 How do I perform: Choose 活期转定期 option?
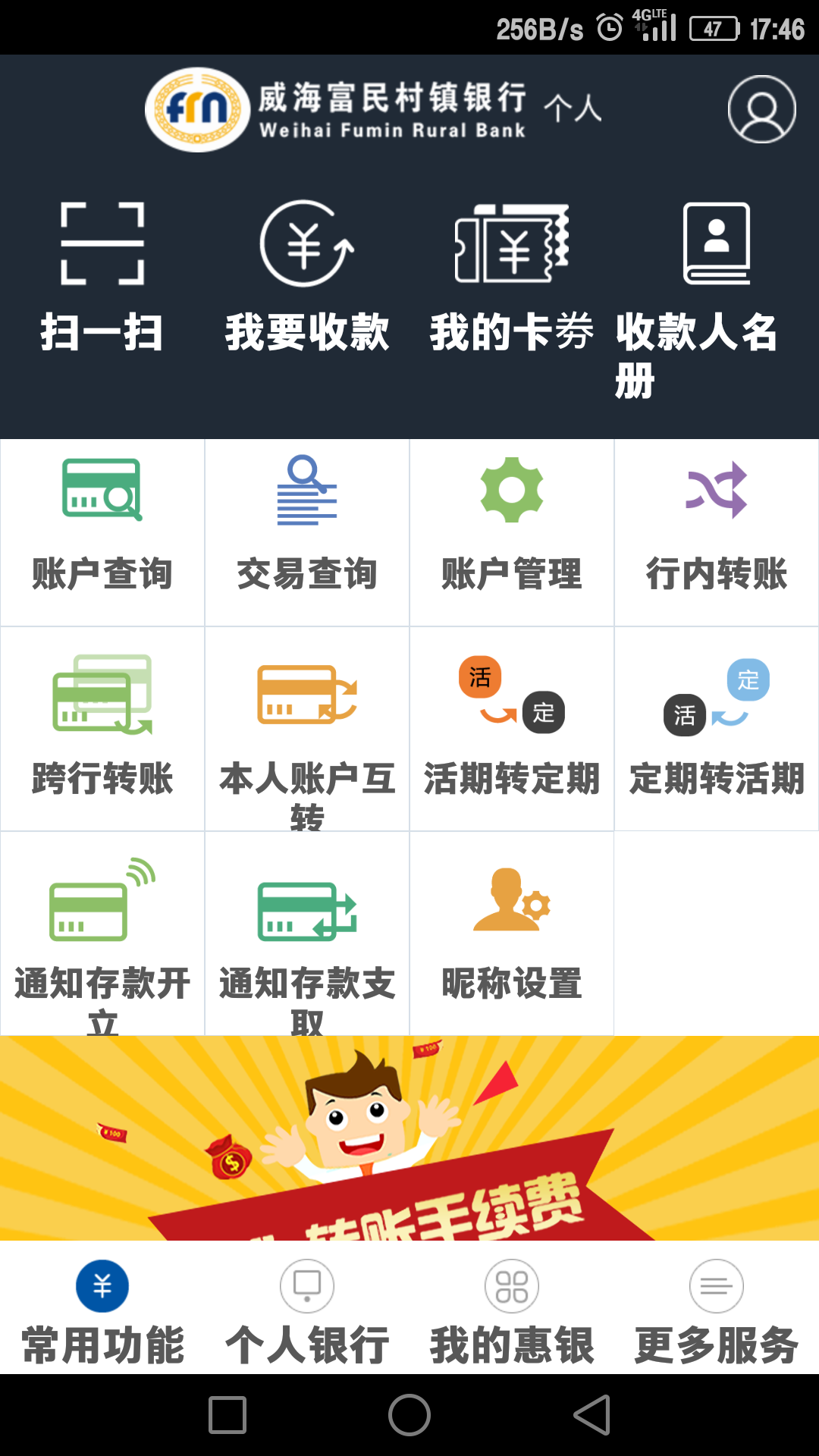pos(512,728)
